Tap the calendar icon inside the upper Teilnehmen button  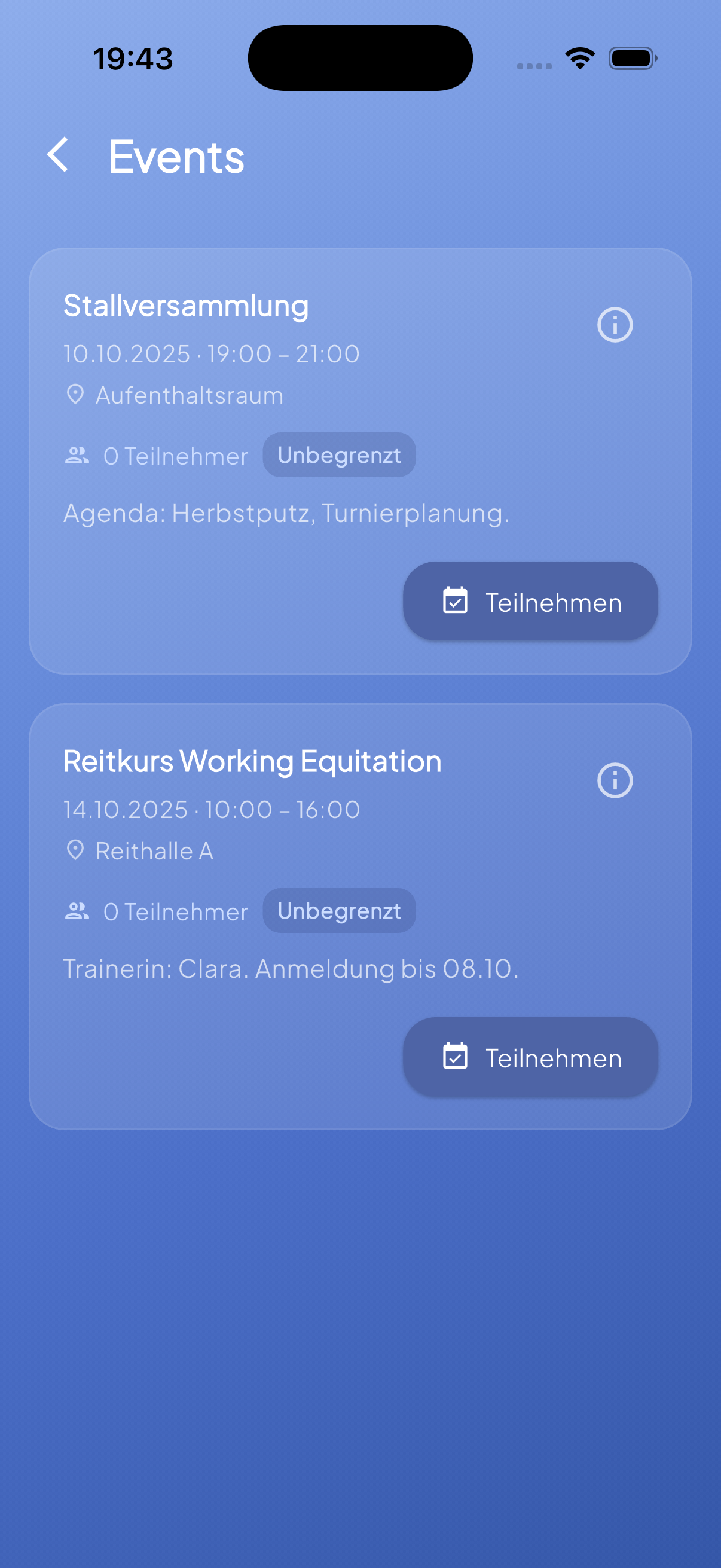coord(455,601)
